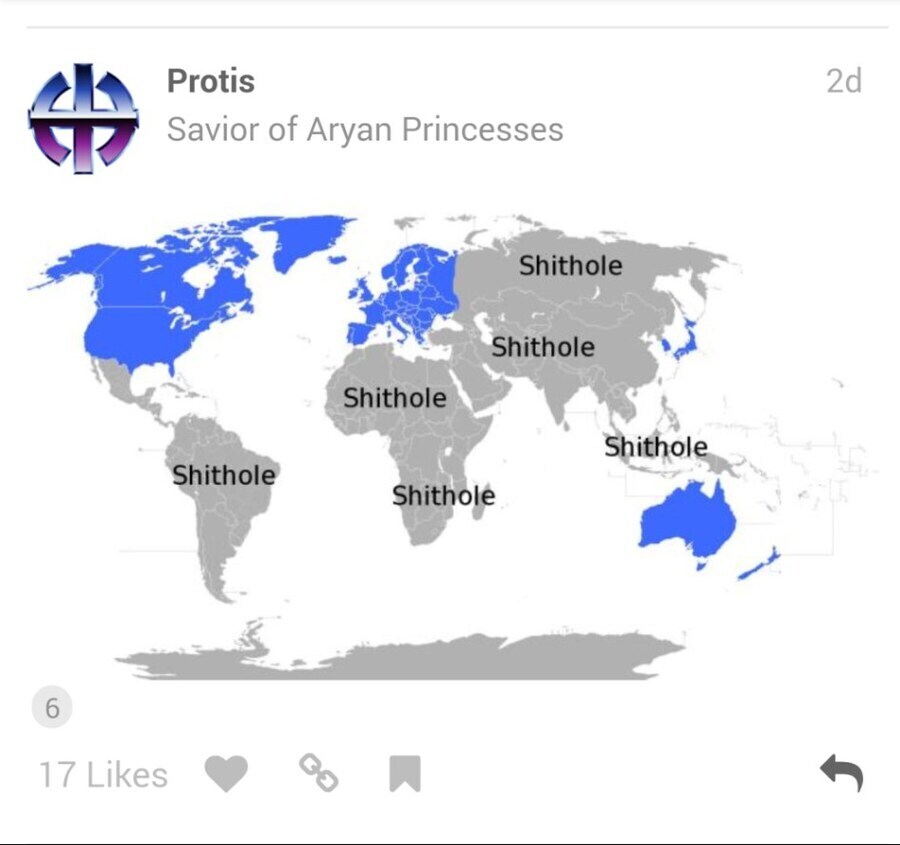The width and height of the screenshot is (900, 845).
Task: Open the avatar of Protis
Action: click(83, 117)
